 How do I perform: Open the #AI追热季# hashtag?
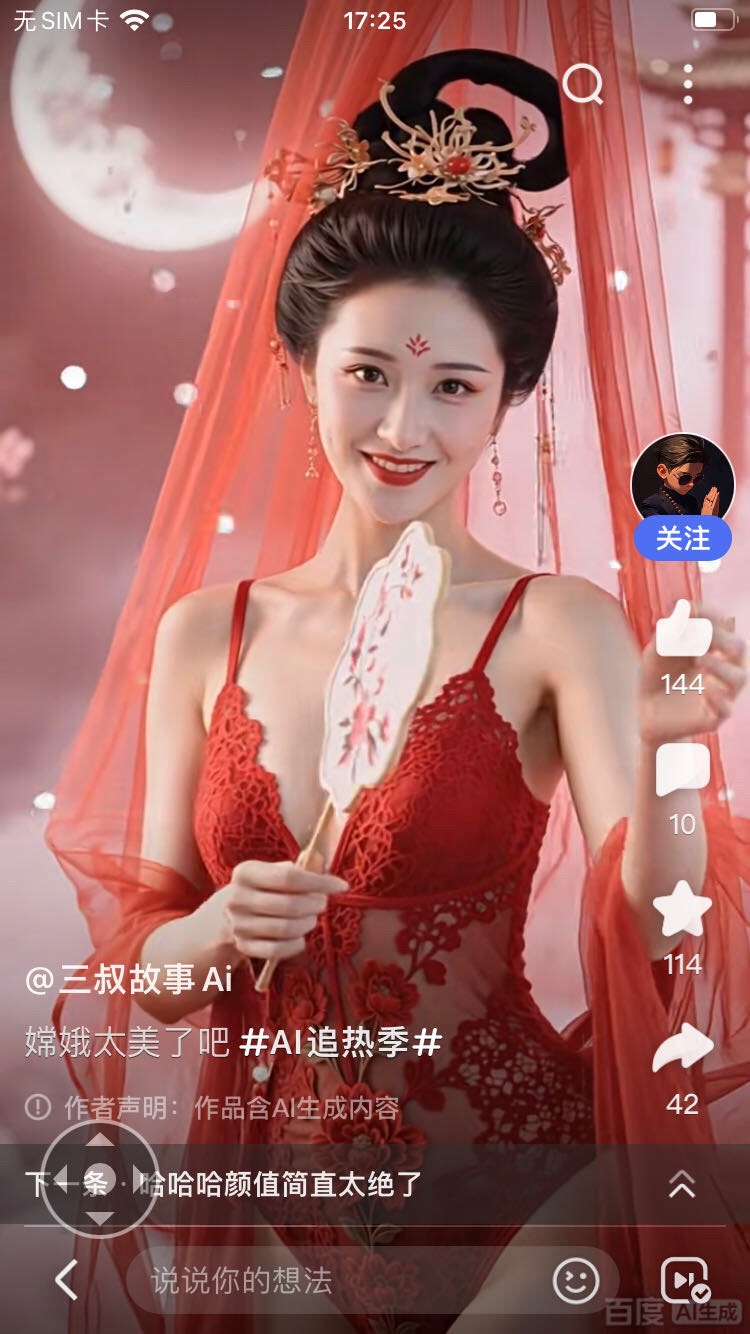tap(341, 1043)
